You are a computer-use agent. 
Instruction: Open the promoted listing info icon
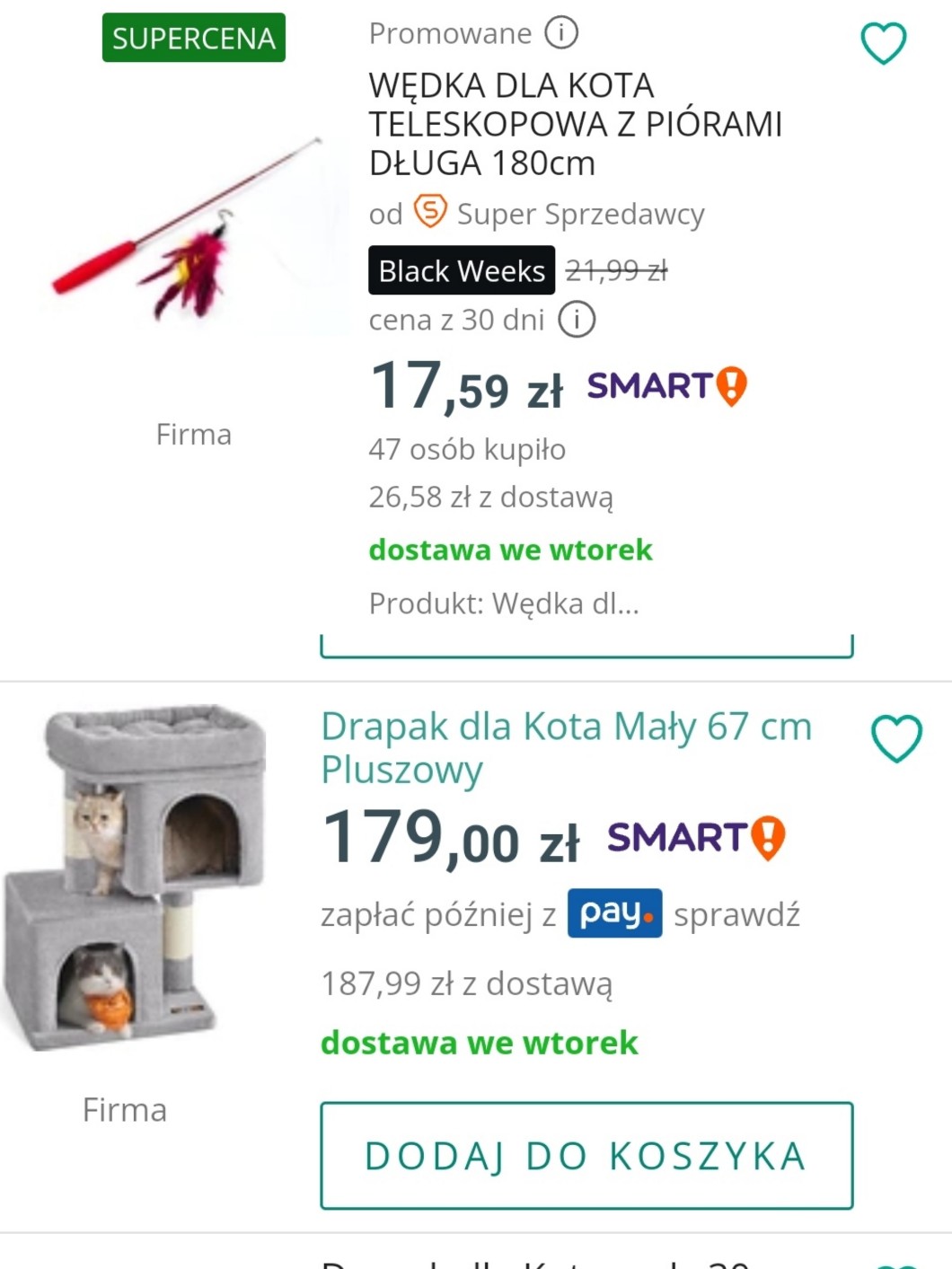pos(561,33)
